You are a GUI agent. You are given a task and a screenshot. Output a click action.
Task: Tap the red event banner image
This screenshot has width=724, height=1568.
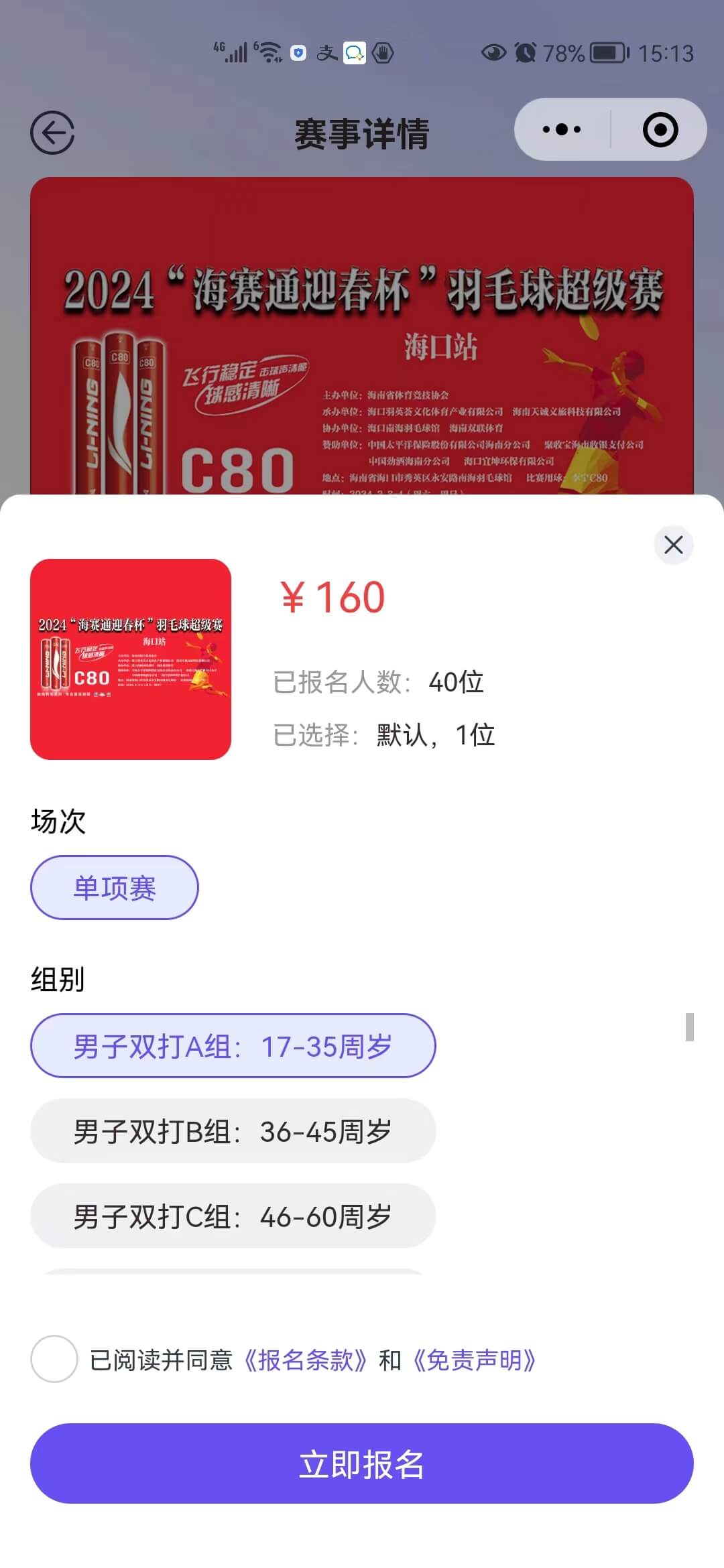pyautogui.click(x=362, y=328)
